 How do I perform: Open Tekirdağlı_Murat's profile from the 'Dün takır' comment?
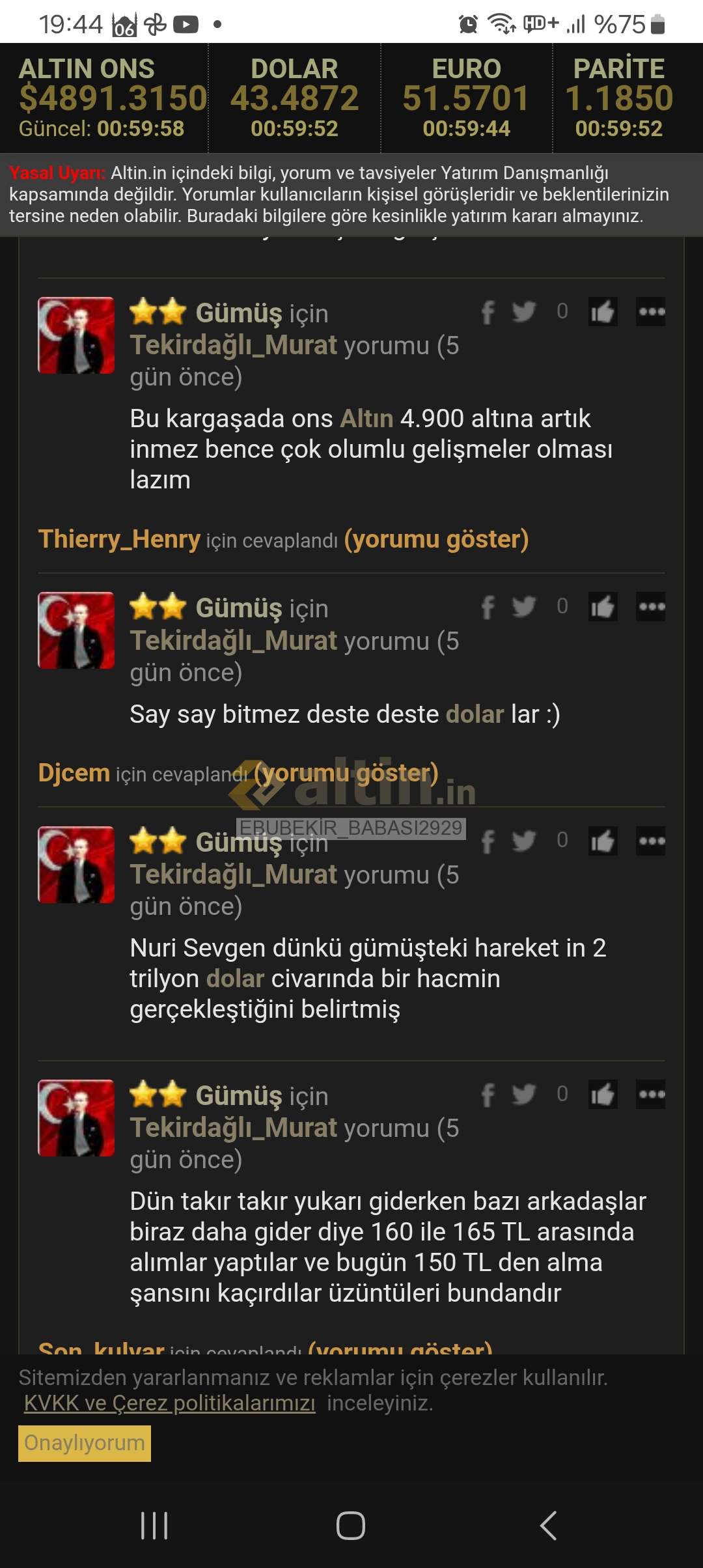pyautogui.click(x=234, y=1128)
